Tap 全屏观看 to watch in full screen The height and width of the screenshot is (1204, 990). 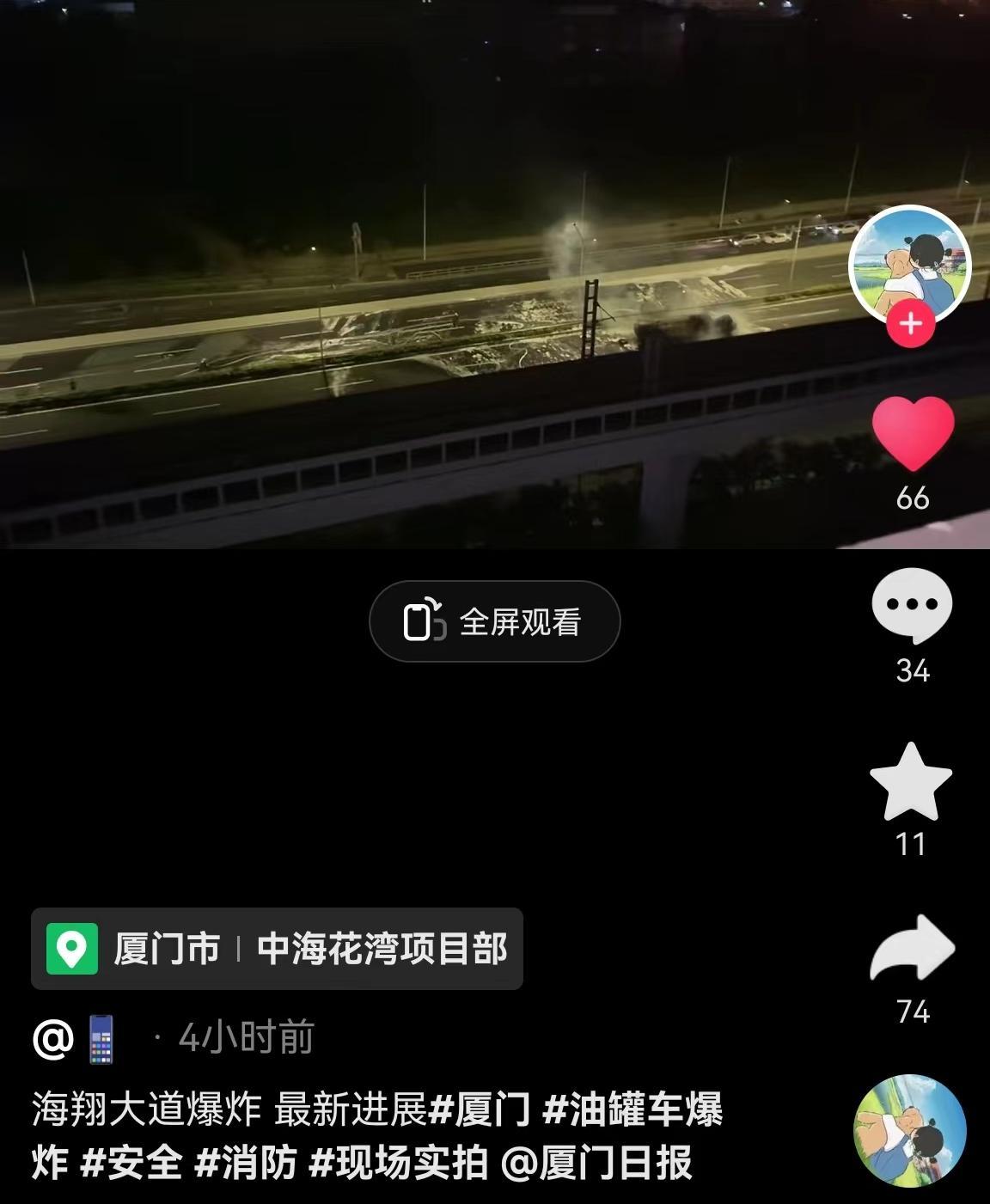tap(494, 621)
